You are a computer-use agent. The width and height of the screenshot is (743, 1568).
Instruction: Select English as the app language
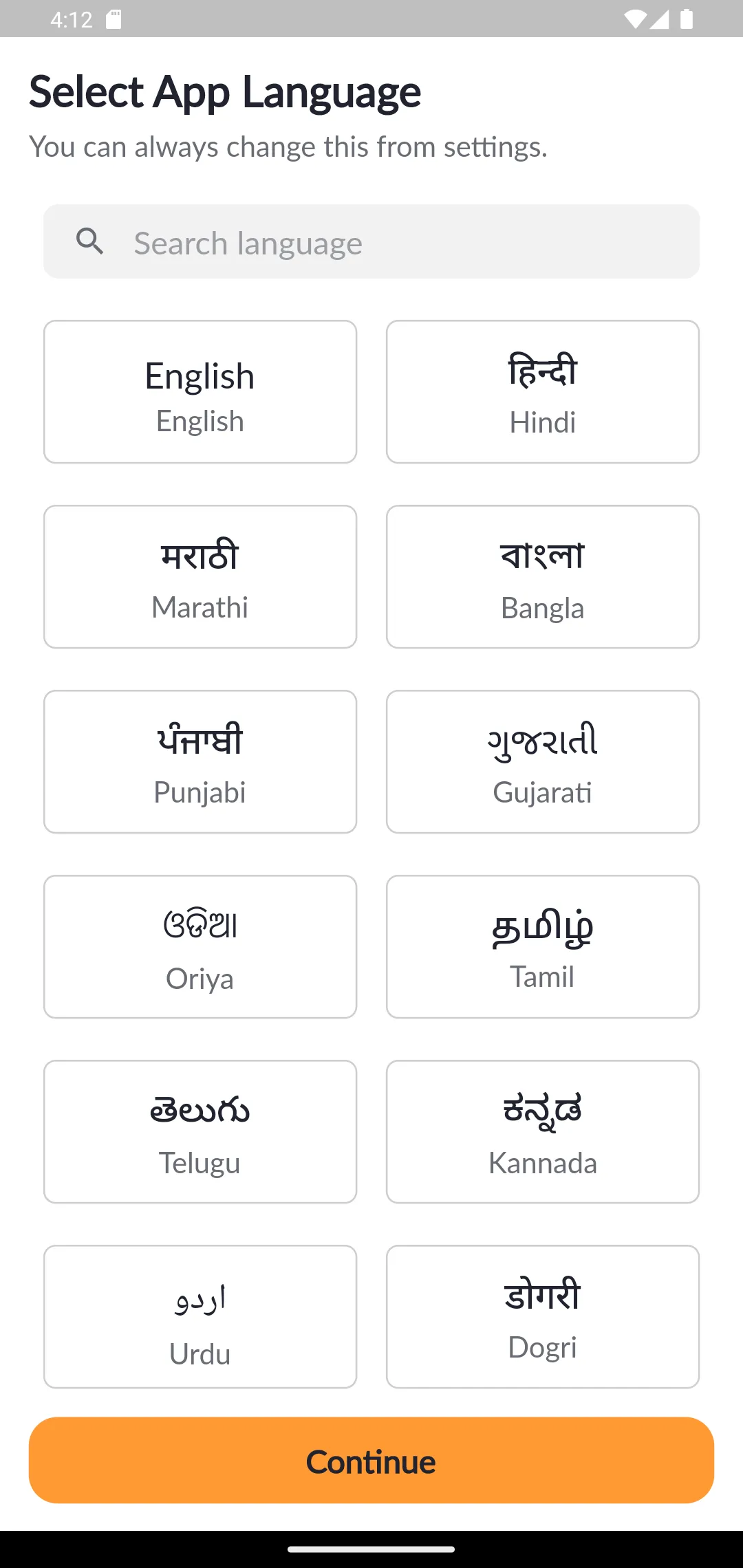200,392
